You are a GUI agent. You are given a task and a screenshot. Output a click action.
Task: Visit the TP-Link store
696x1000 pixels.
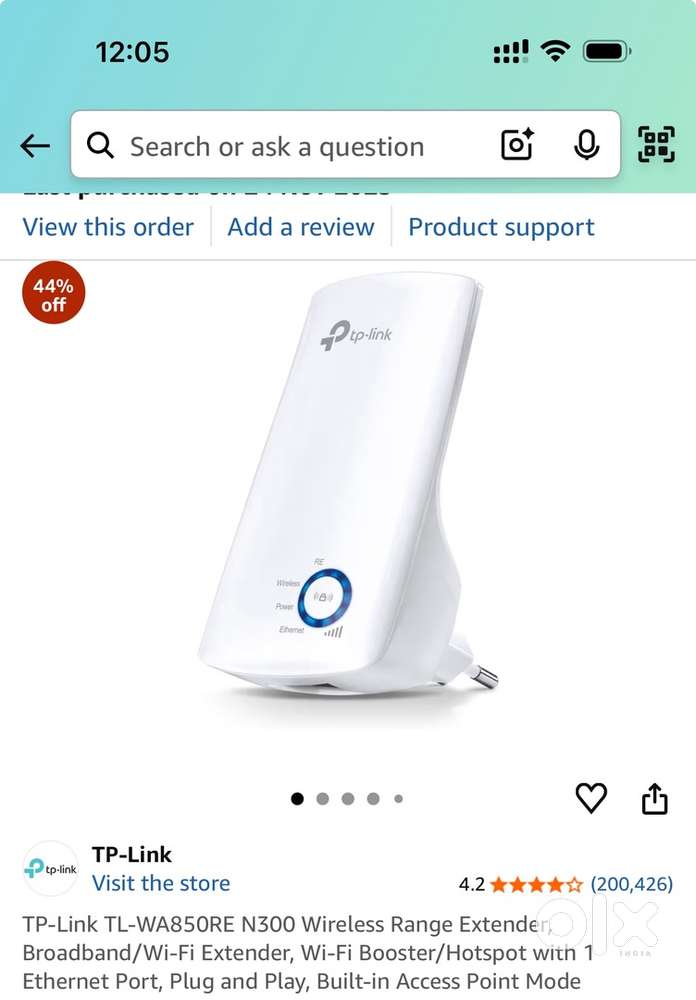tap(161, 883)
